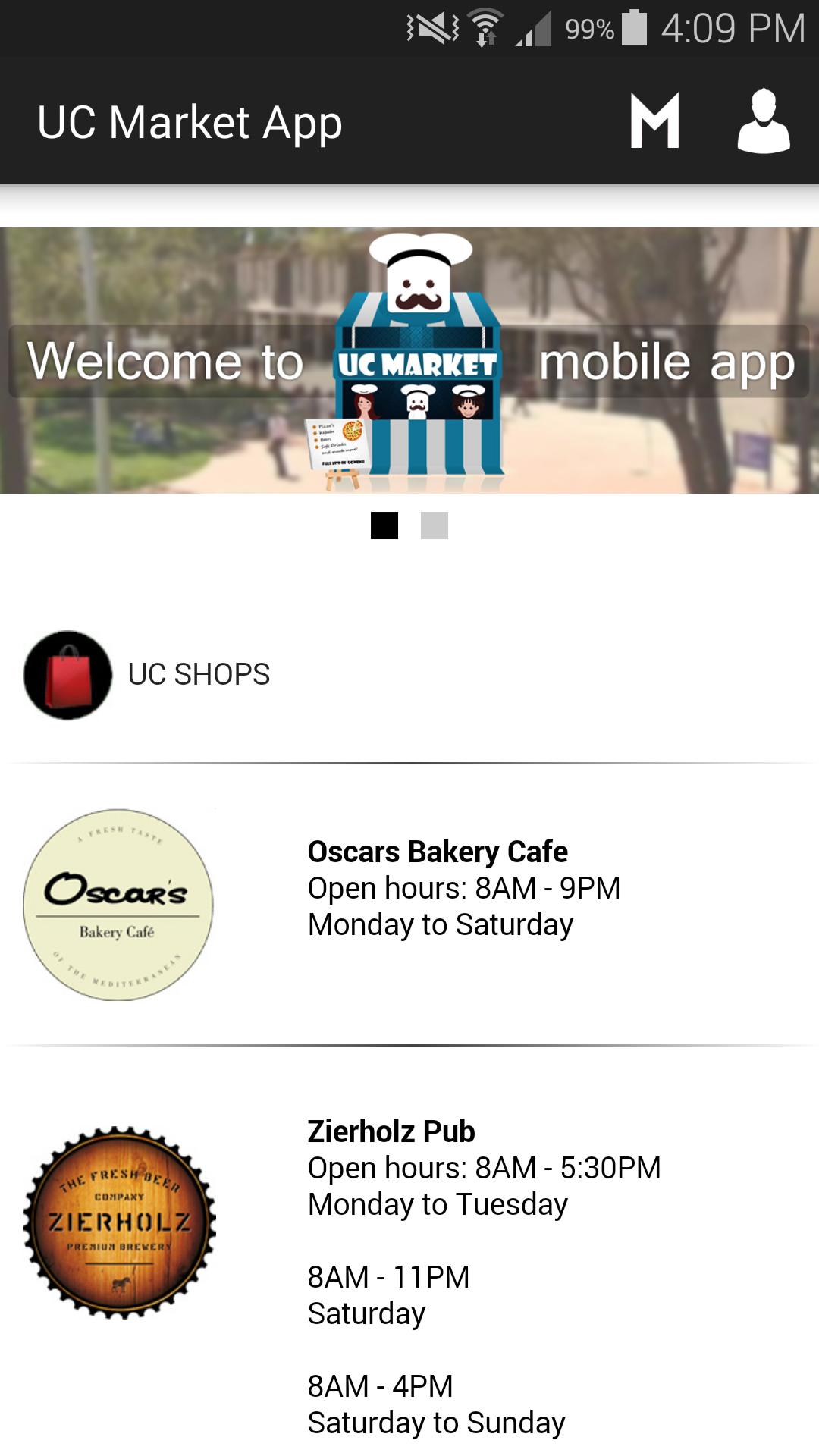Select the UC SHOPS heading label
This screenshot has height=1456, width=819.
coord(197,673)
